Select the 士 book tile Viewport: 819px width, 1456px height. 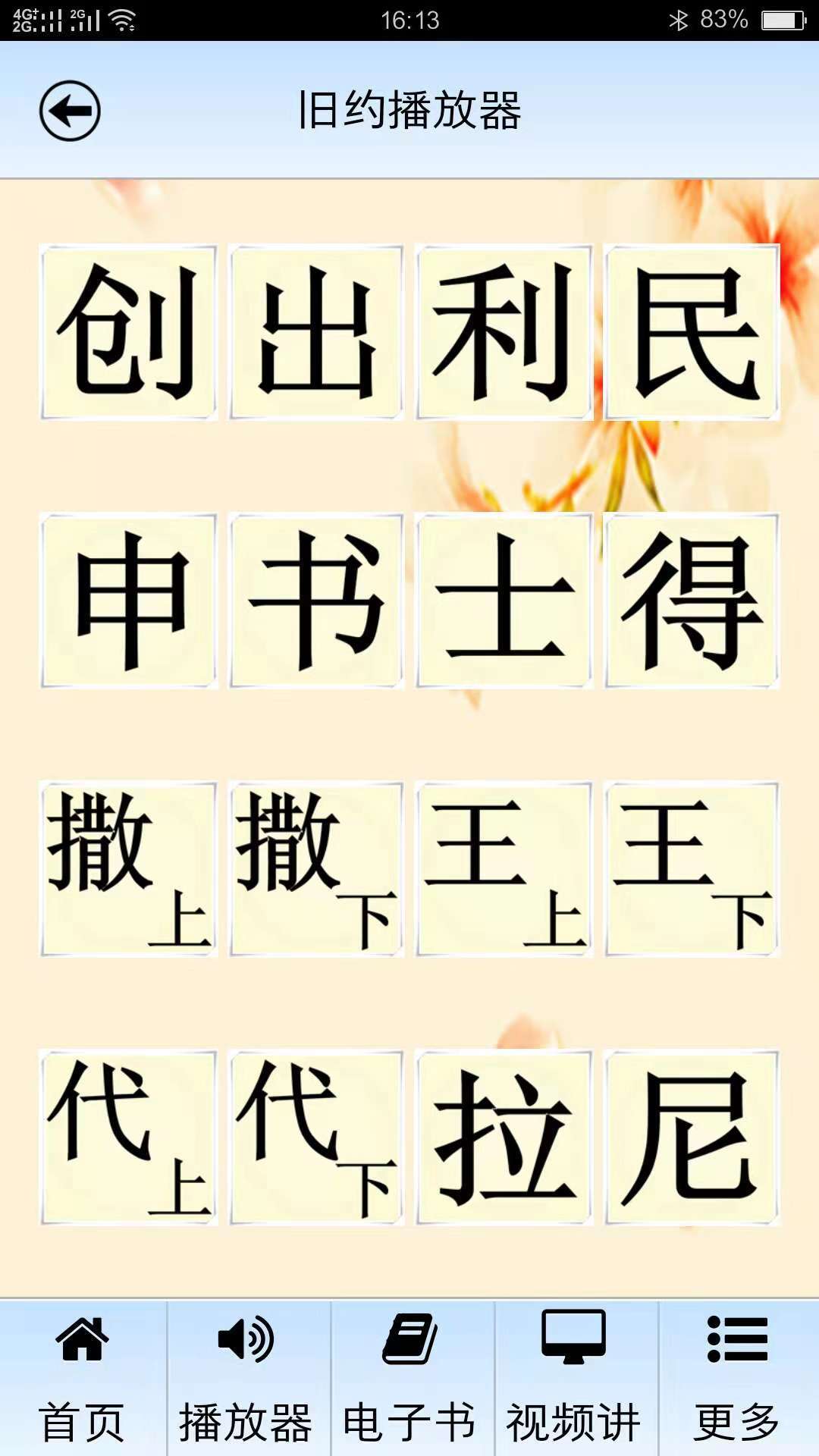point(504,601)
